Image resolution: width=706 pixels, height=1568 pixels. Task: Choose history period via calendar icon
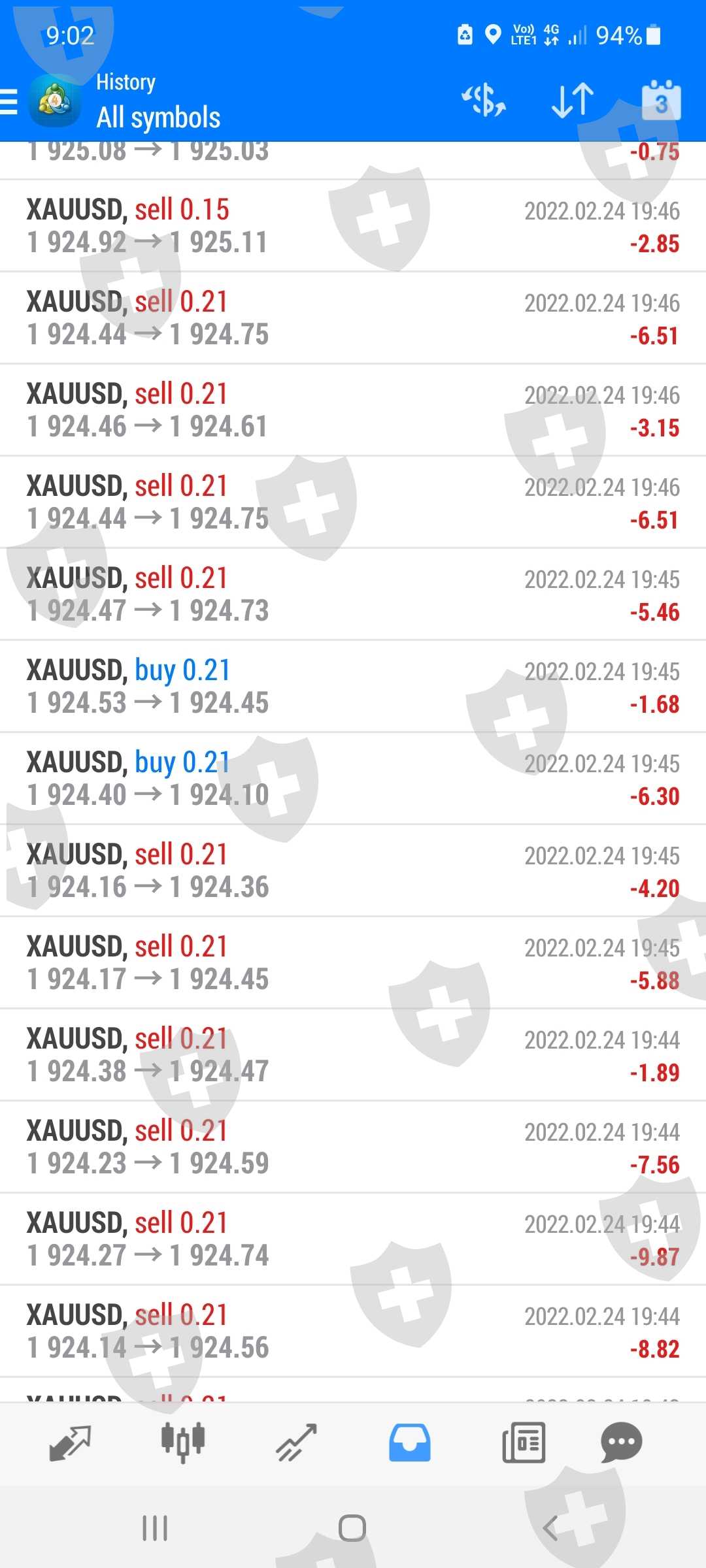pyautogui.click(x=661, y=101)
